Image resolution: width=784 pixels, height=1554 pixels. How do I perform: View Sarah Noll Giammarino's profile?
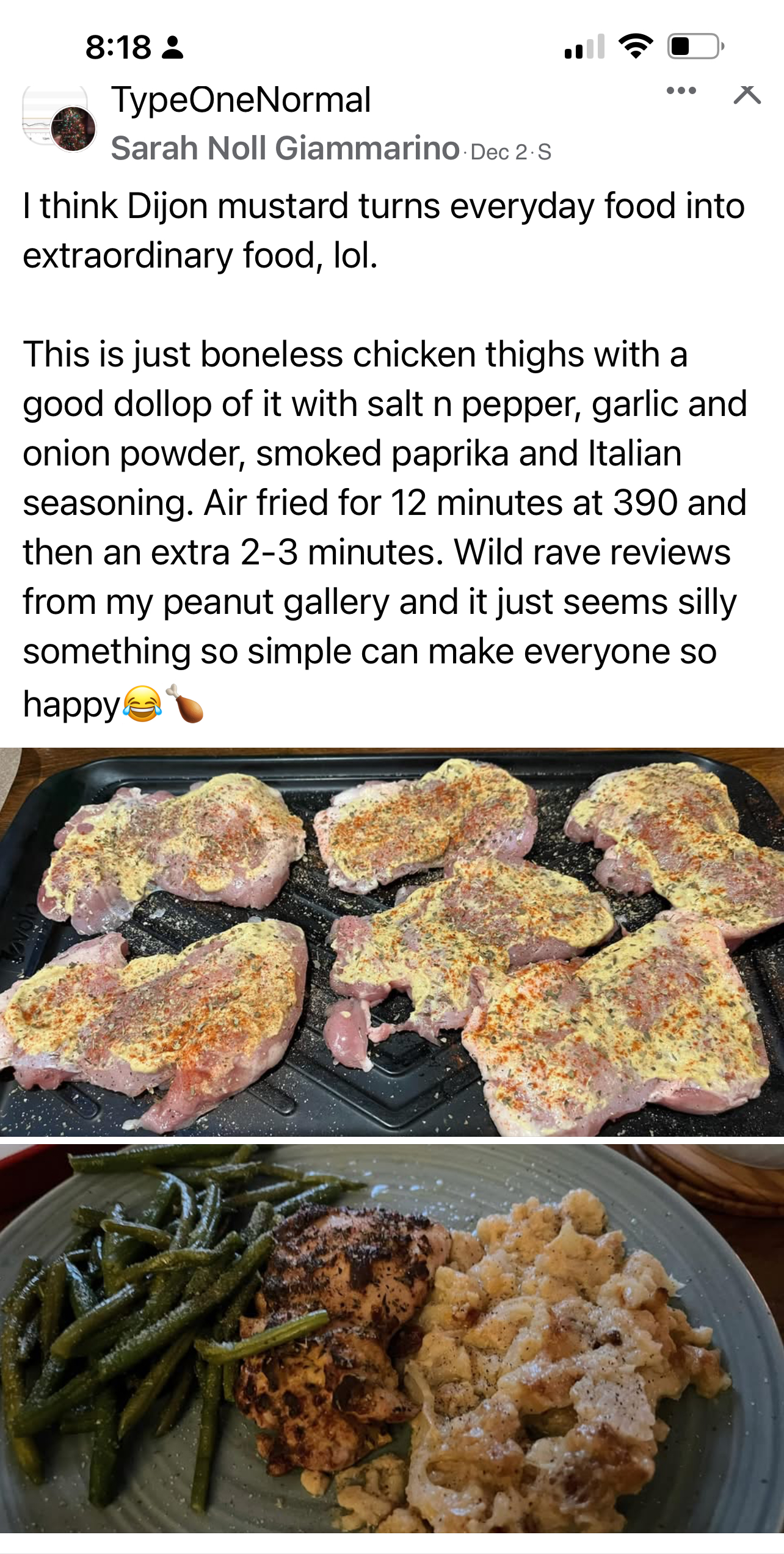[285, 148]
